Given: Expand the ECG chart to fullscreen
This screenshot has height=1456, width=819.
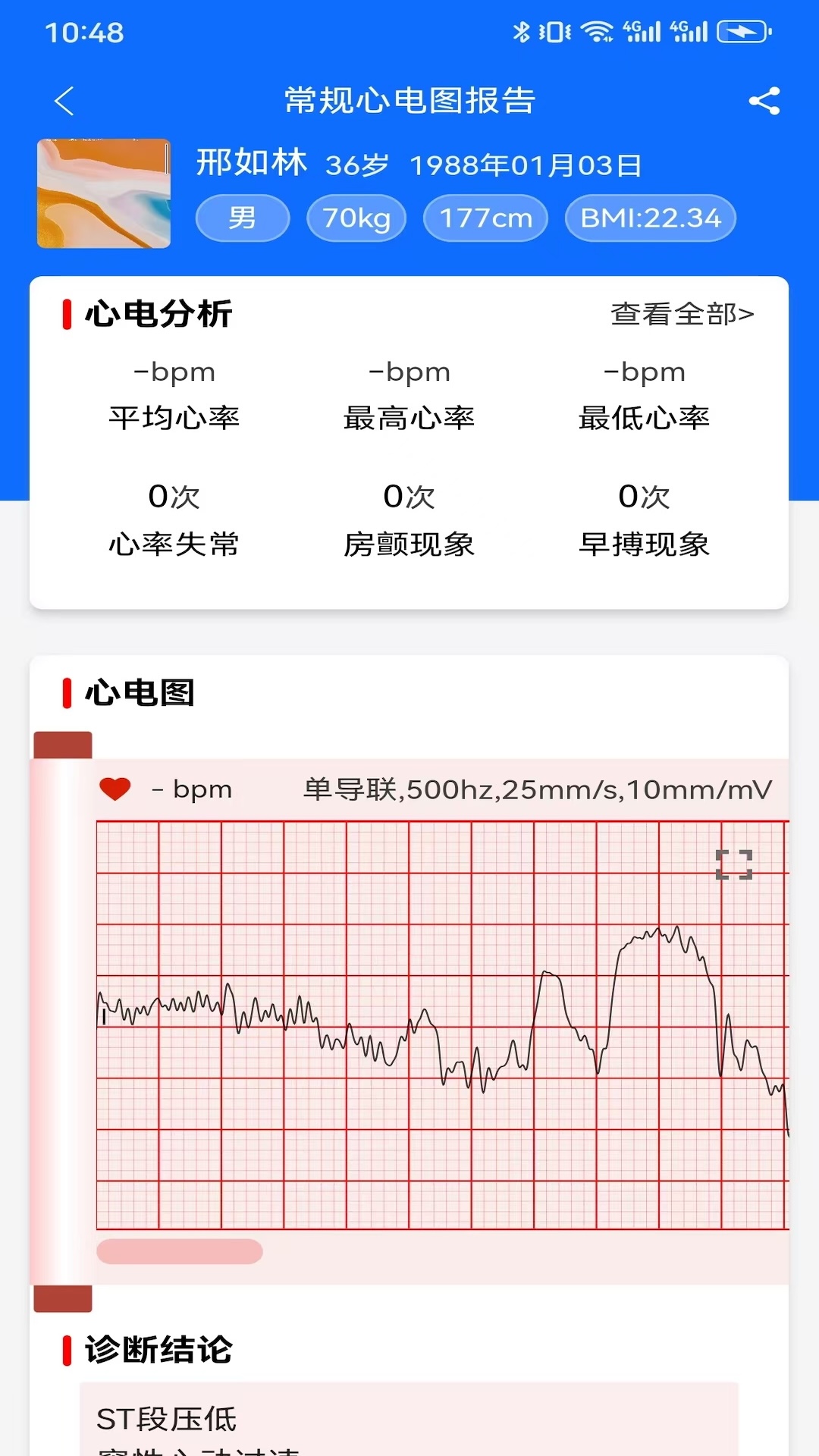Looking at the screenshot, I should click(x=734, y=864).
